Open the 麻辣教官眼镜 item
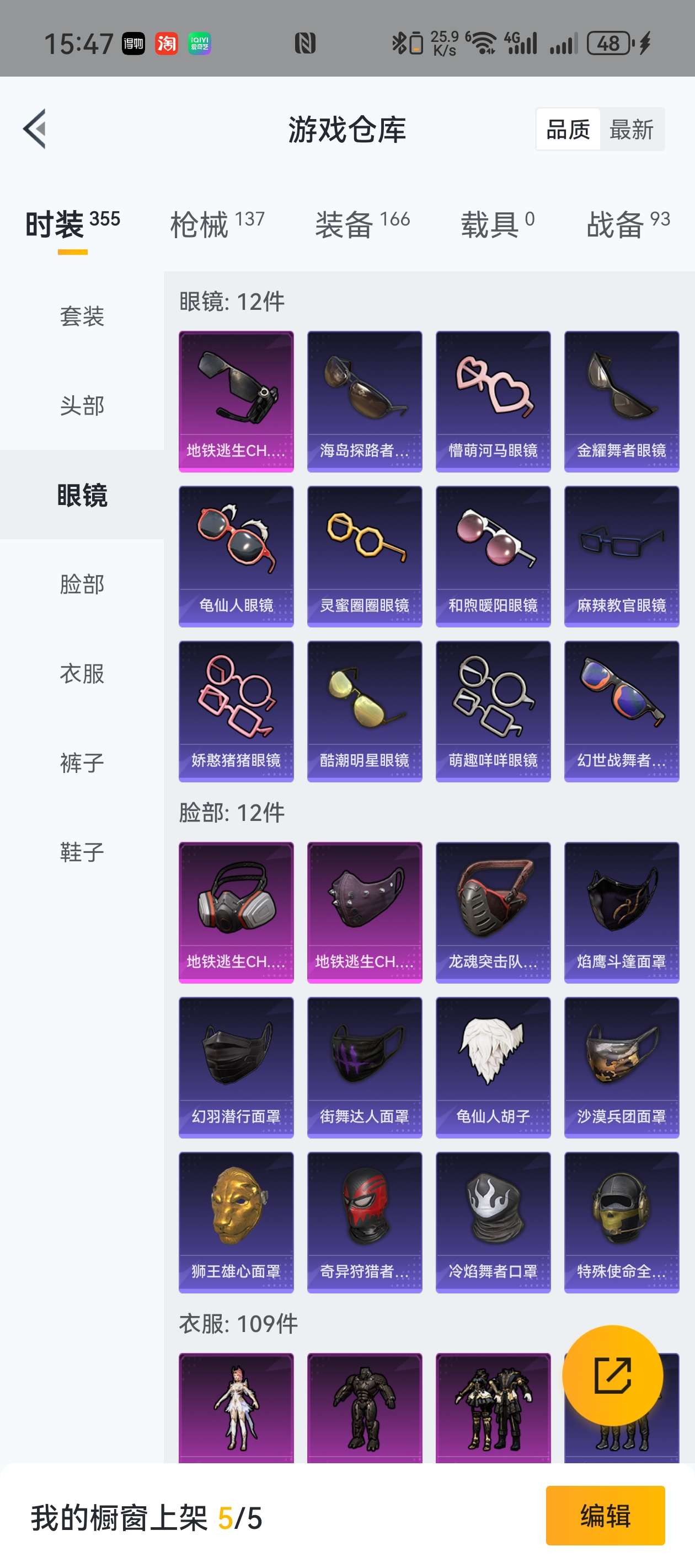Screen dimensions: 695x1568 [621, 556]
